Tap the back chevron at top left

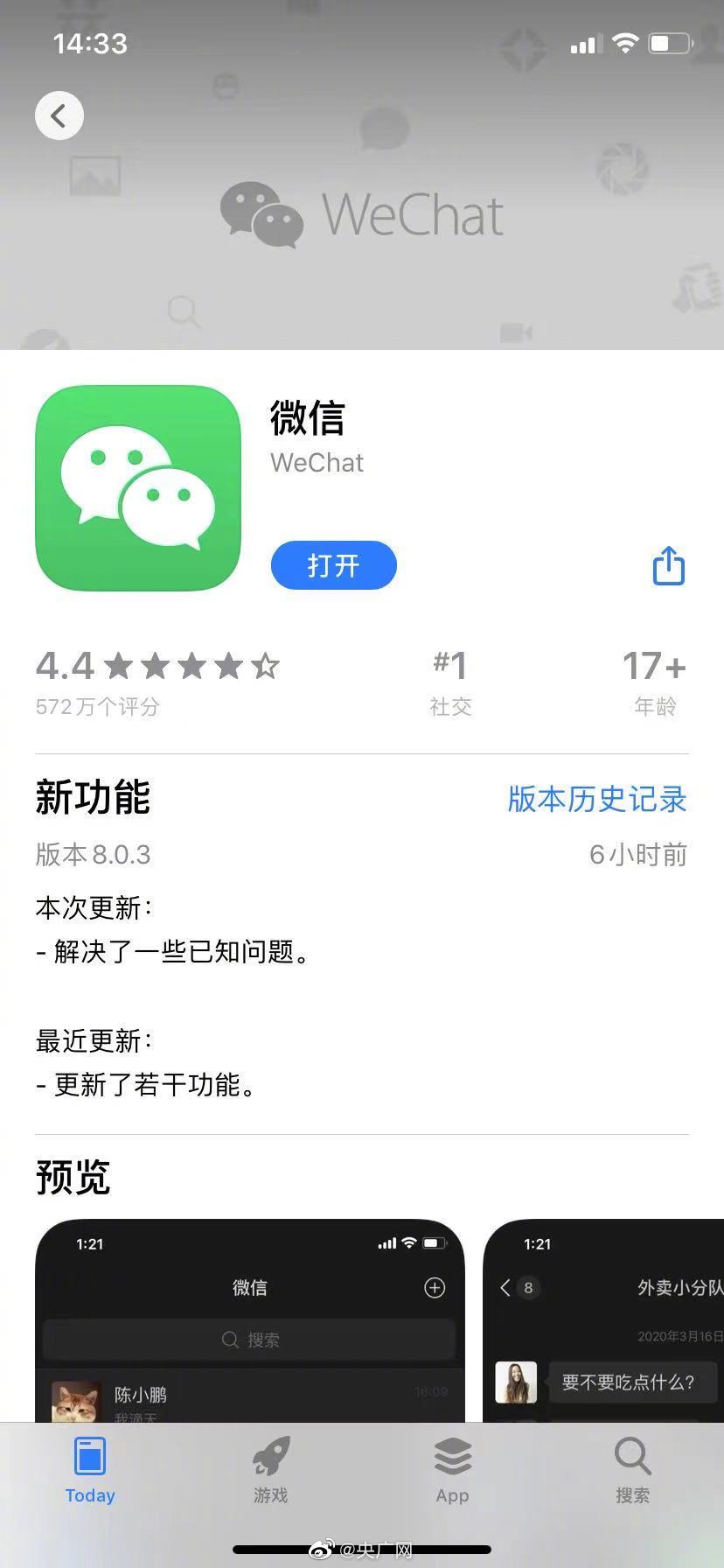pyautogui.click(x=59, y=115)
